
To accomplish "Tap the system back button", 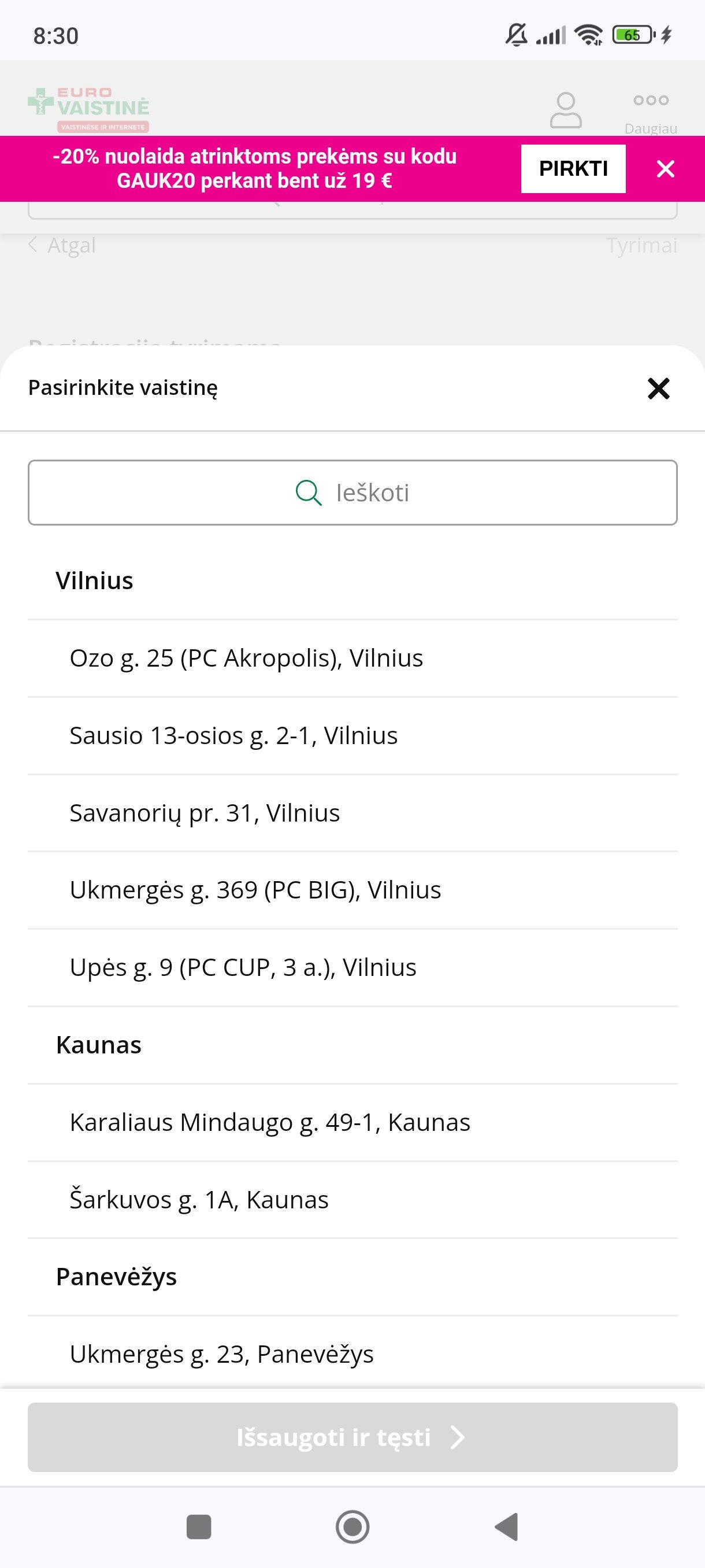I will 507,1526.
